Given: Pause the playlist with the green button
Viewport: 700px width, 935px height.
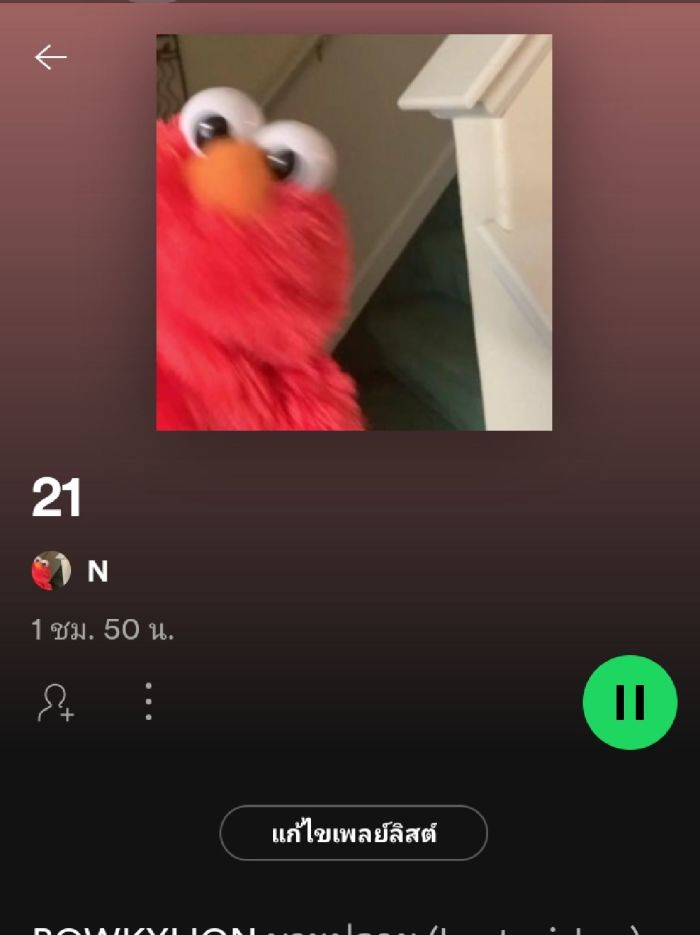Looking at the screenshot, I should coord(630,702).
